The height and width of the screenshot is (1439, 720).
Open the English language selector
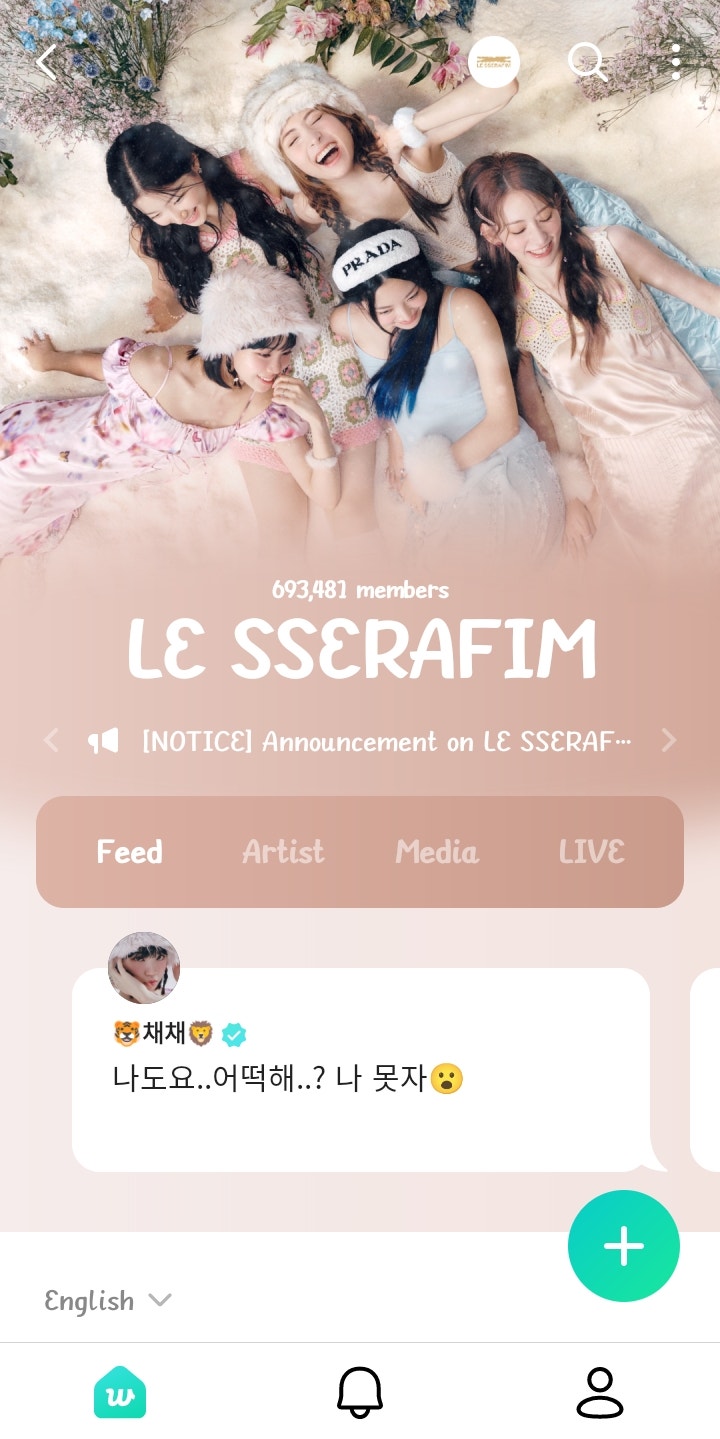104,1301
